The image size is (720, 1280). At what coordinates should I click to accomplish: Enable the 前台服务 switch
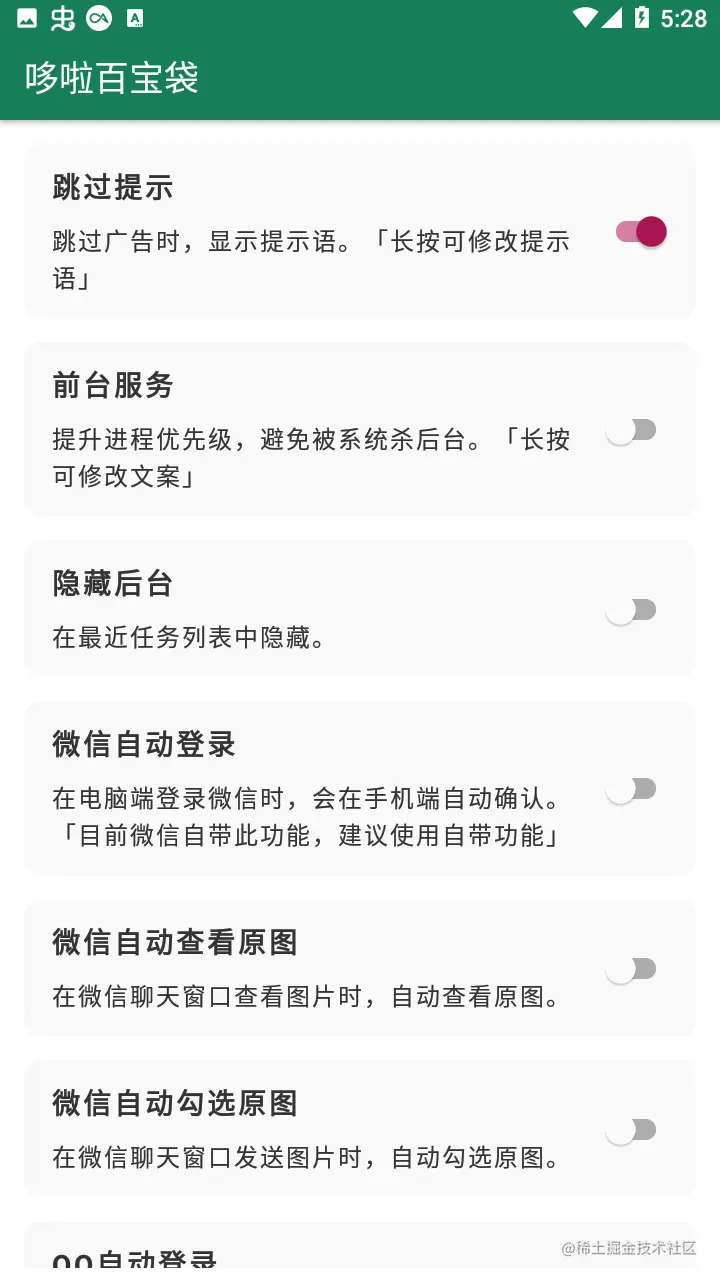pyautogui.click(x=631, y=429)
